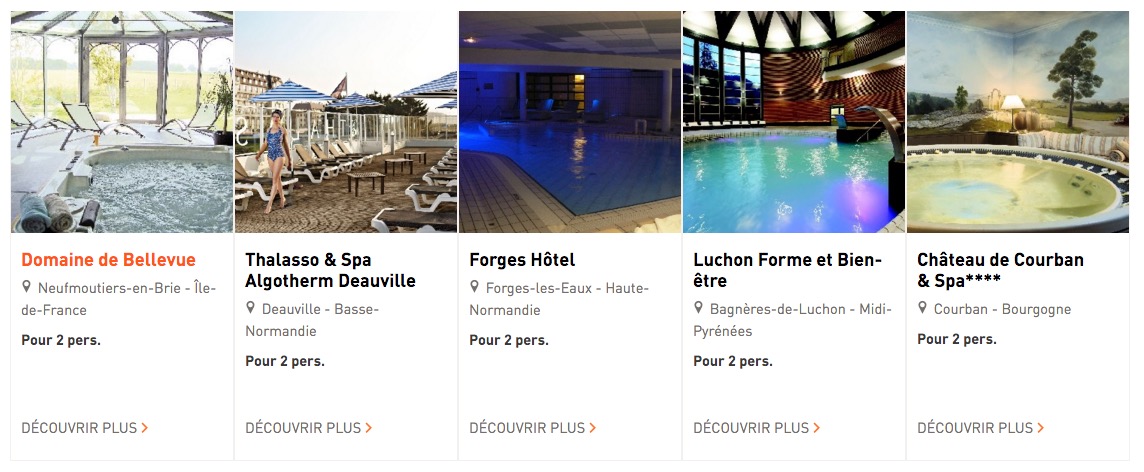
Task: Tap Découvrir plus under Forges Hôtel
Action: click(x=533, y=428)
